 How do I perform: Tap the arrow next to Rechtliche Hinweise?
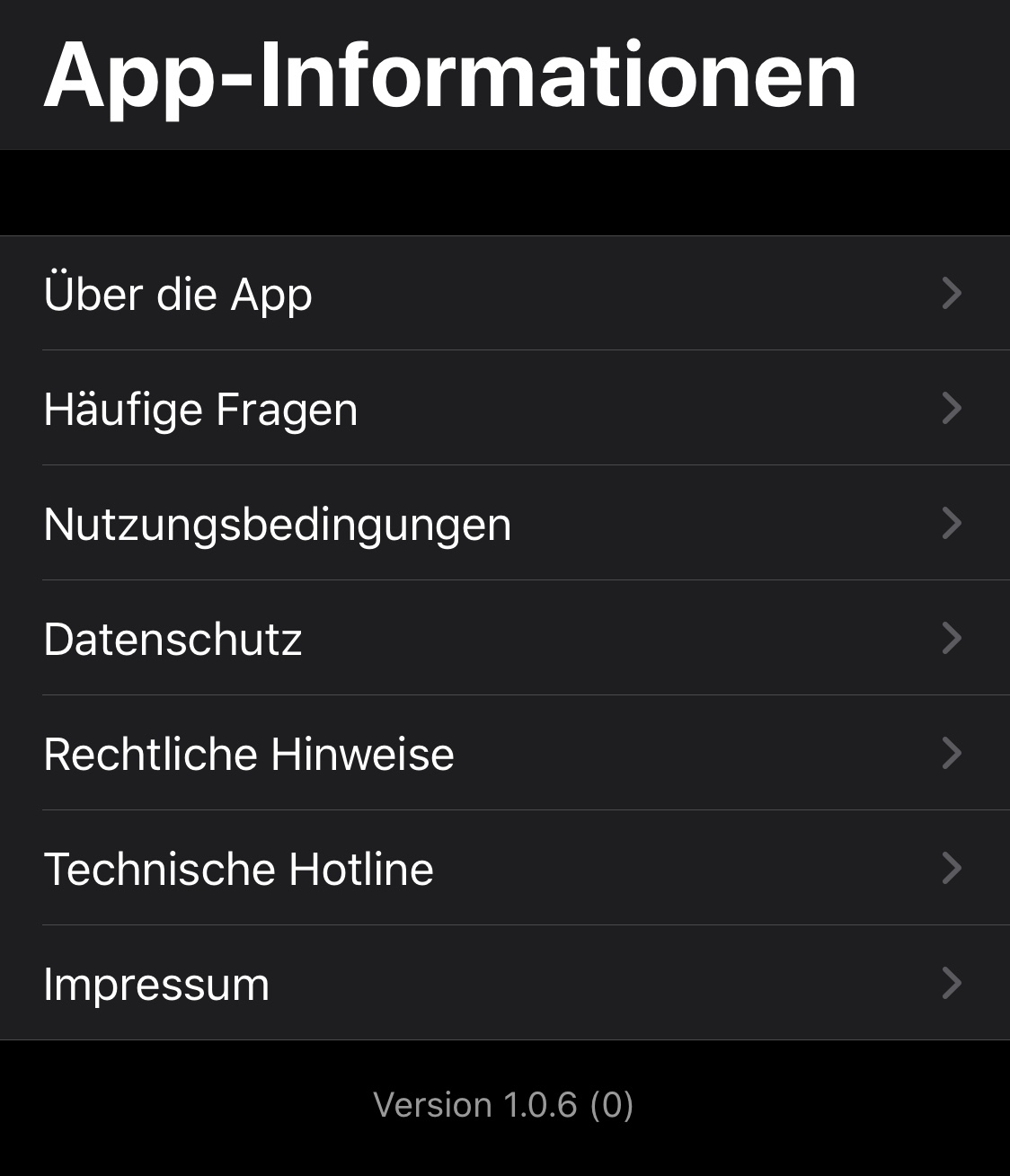[951, 753]
